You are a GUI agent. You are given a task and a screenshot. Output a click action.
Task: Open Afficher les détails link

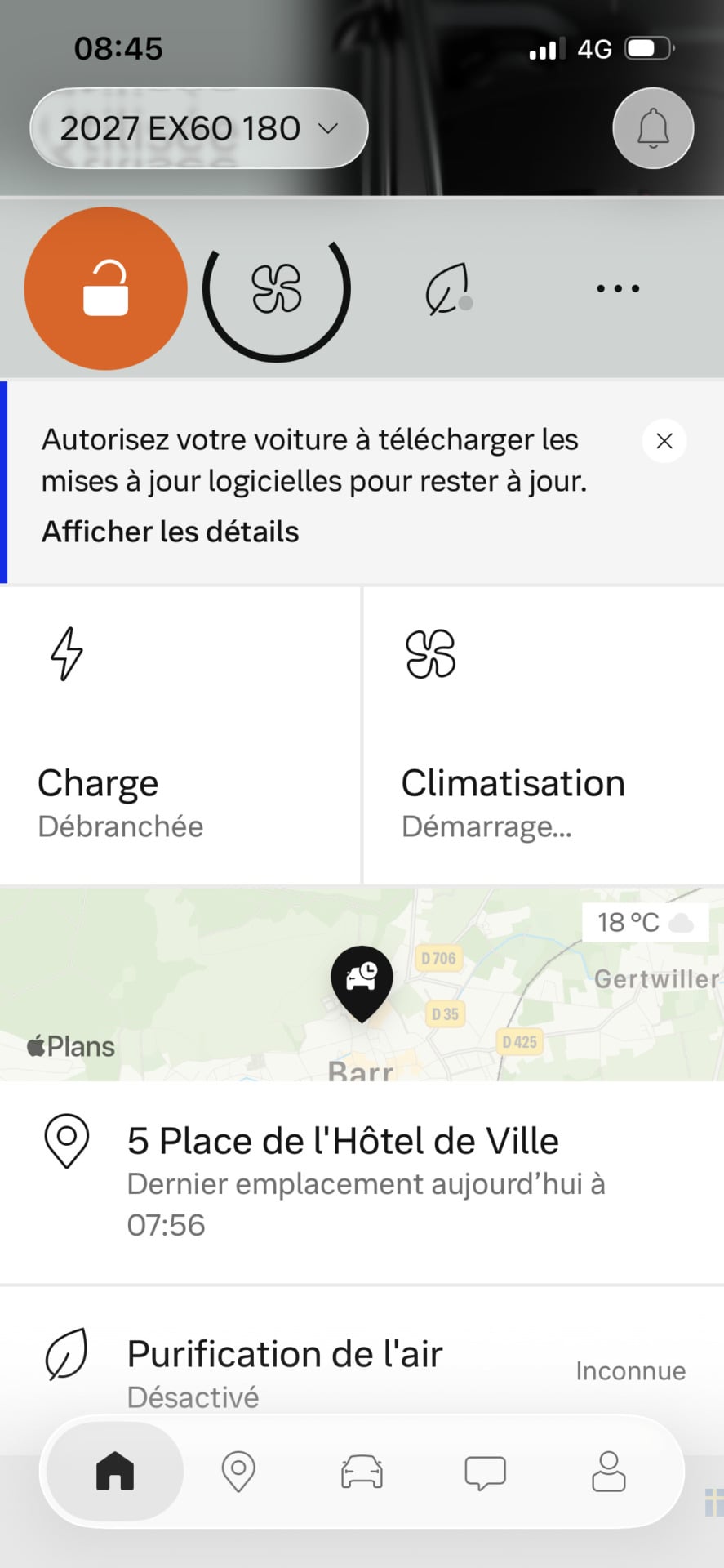click(x=171, y=532)
